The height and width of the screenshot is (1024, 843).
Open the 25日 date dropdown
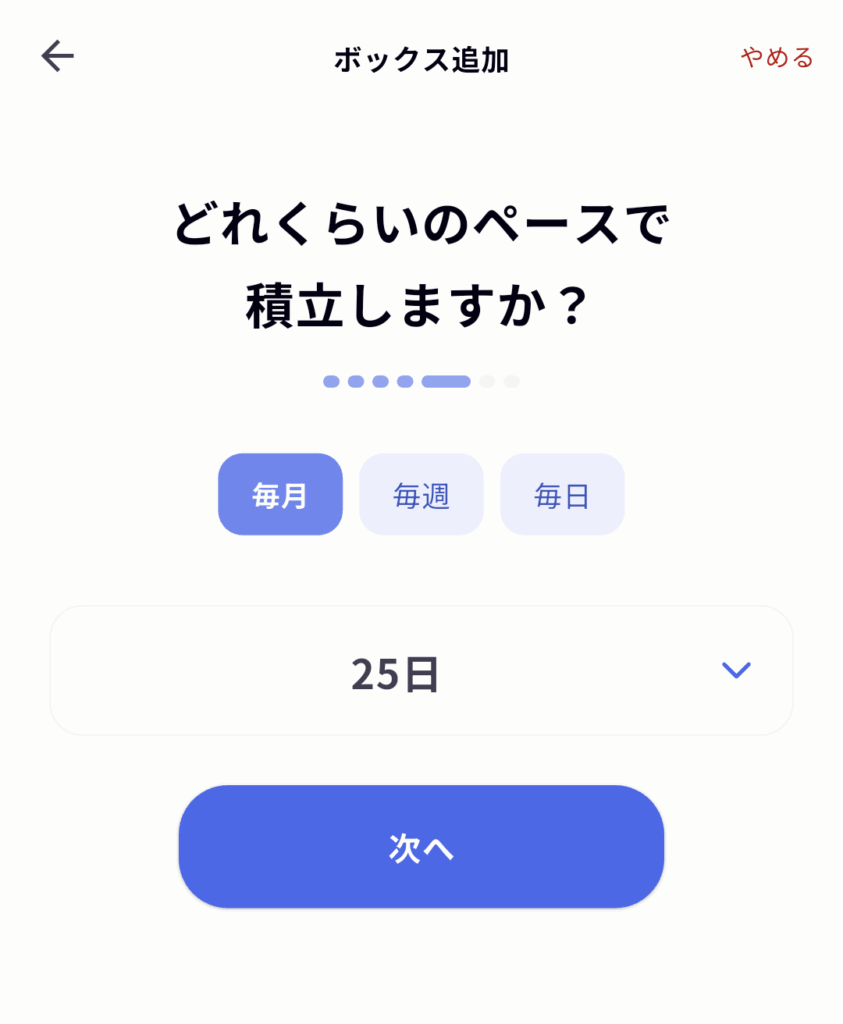click(x=421, y=671)
